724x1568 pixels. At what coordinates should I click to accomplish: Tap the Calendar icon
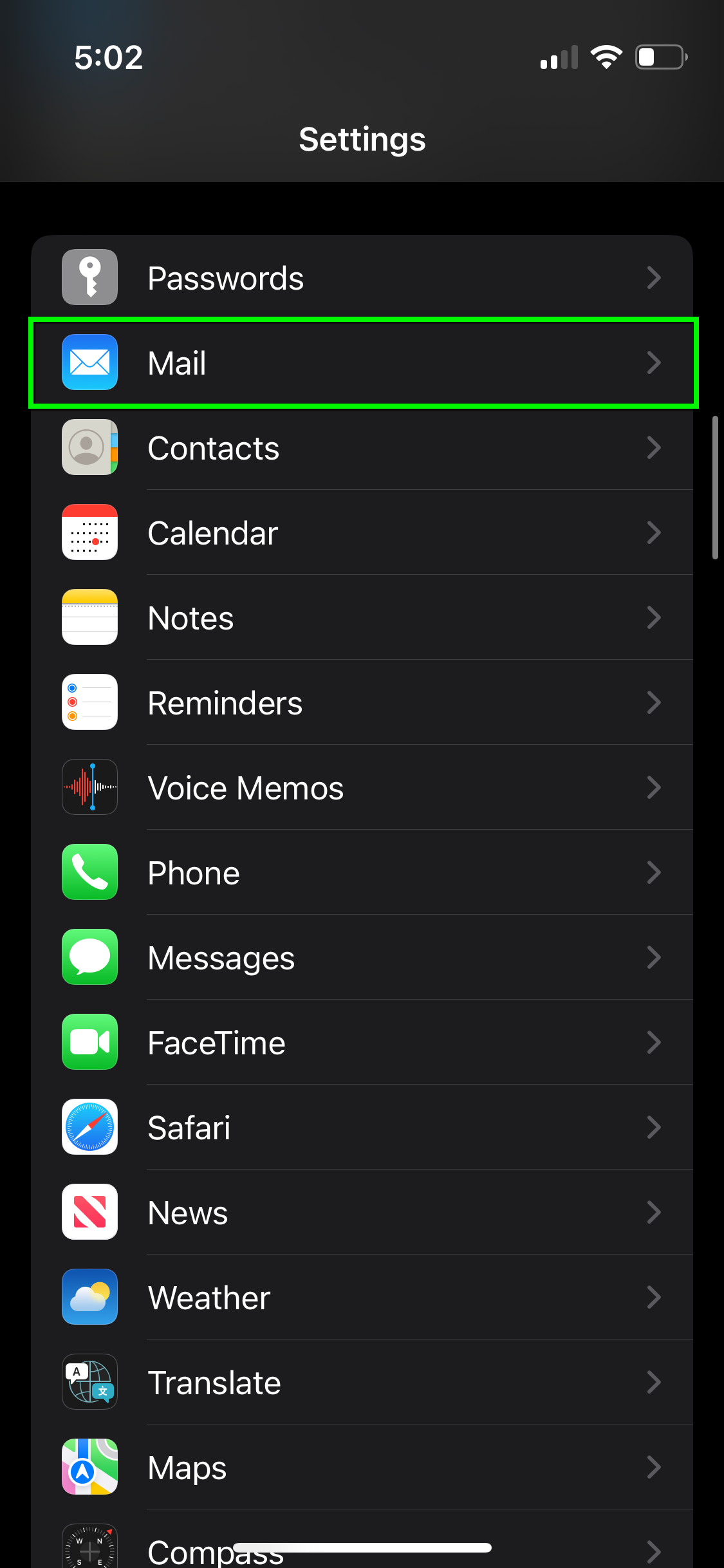coord(89,532)
